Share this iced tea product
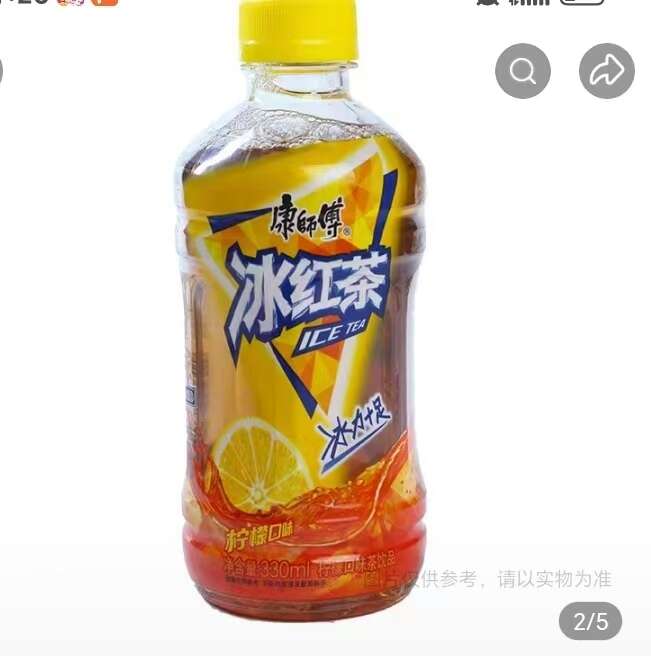Image resolution: width=651 pixels, height=656 pixels. [x=606, y=71]
